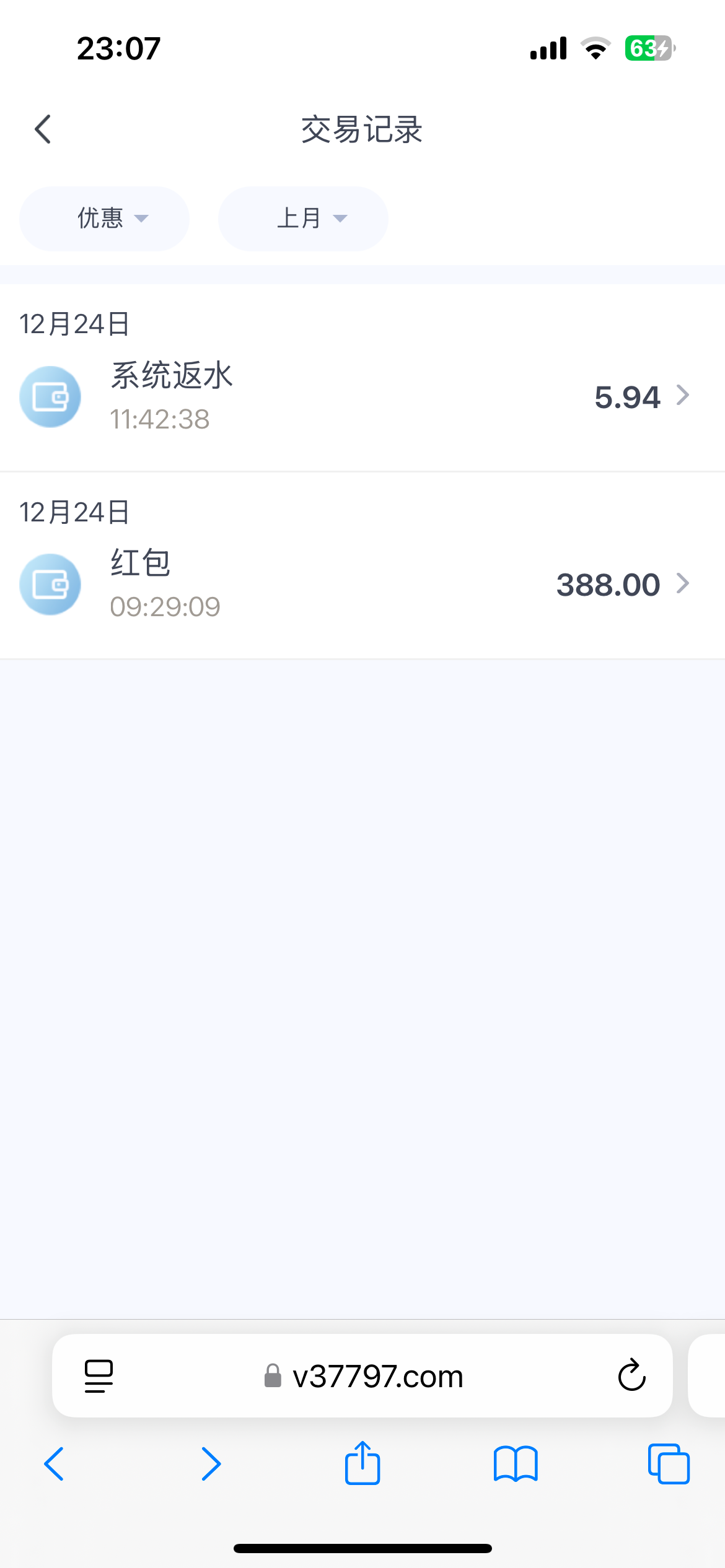
Task: Open the 上月 date range dropdown
Action: tap(303, 219)
